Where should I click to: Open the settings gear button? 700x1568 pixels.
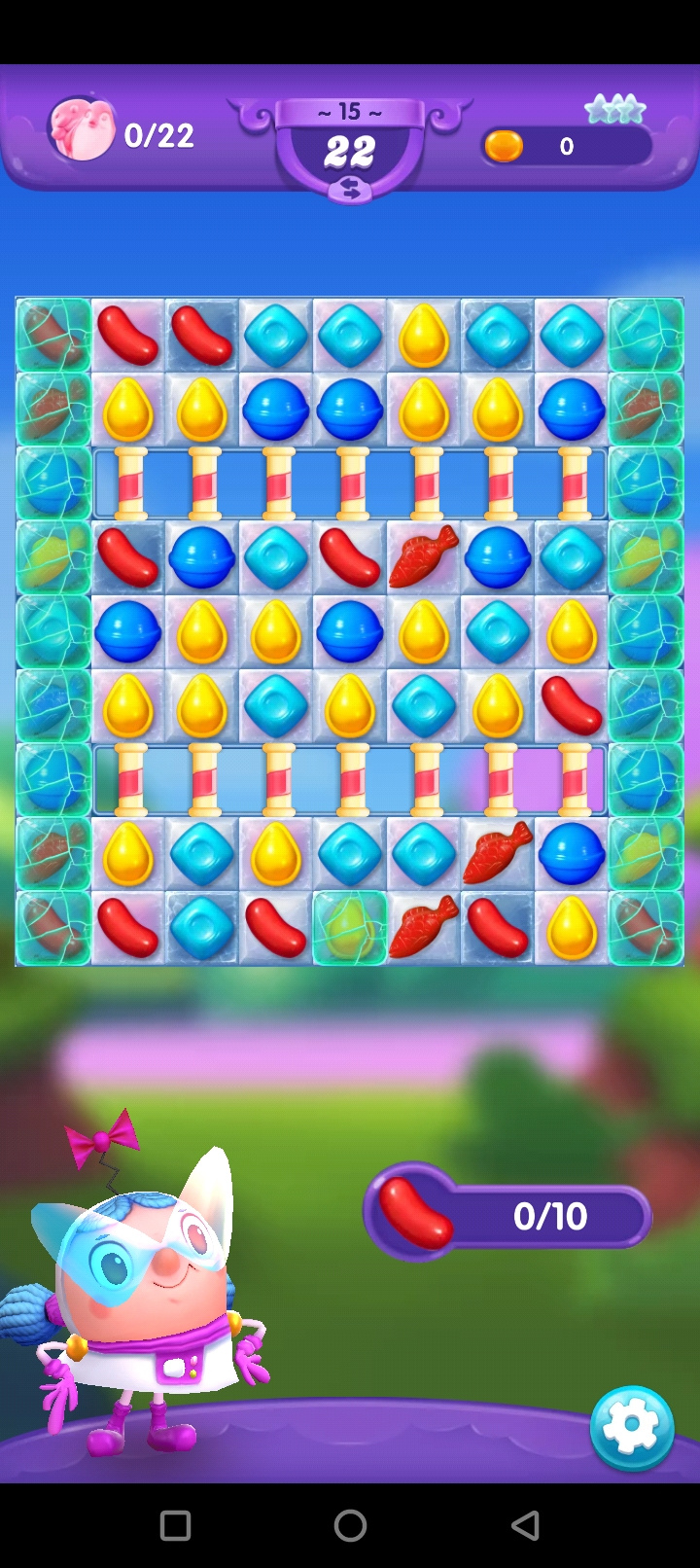631,1427
